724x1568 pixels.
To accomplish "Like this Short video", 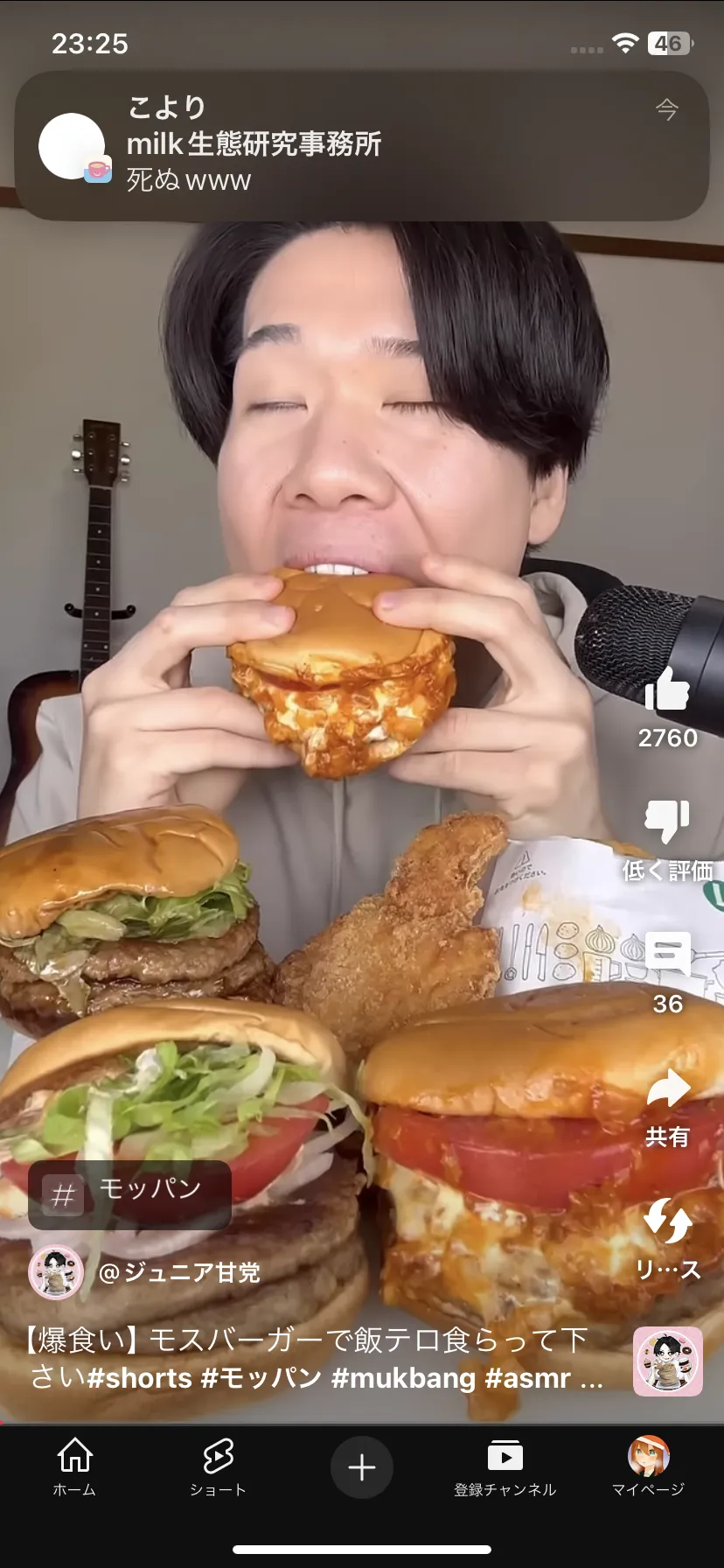I will click(667, 689).
